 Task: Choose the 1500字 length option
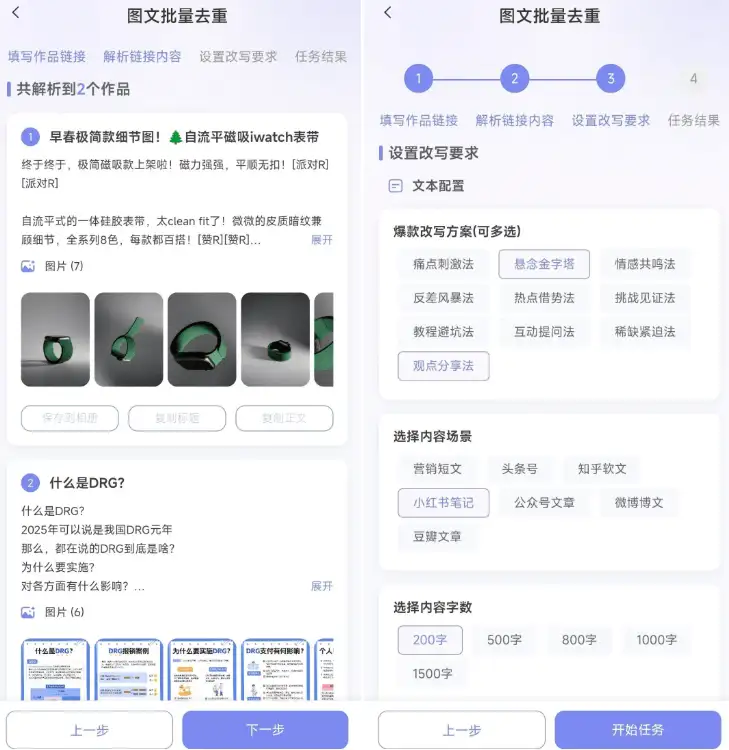click(432, 674)
